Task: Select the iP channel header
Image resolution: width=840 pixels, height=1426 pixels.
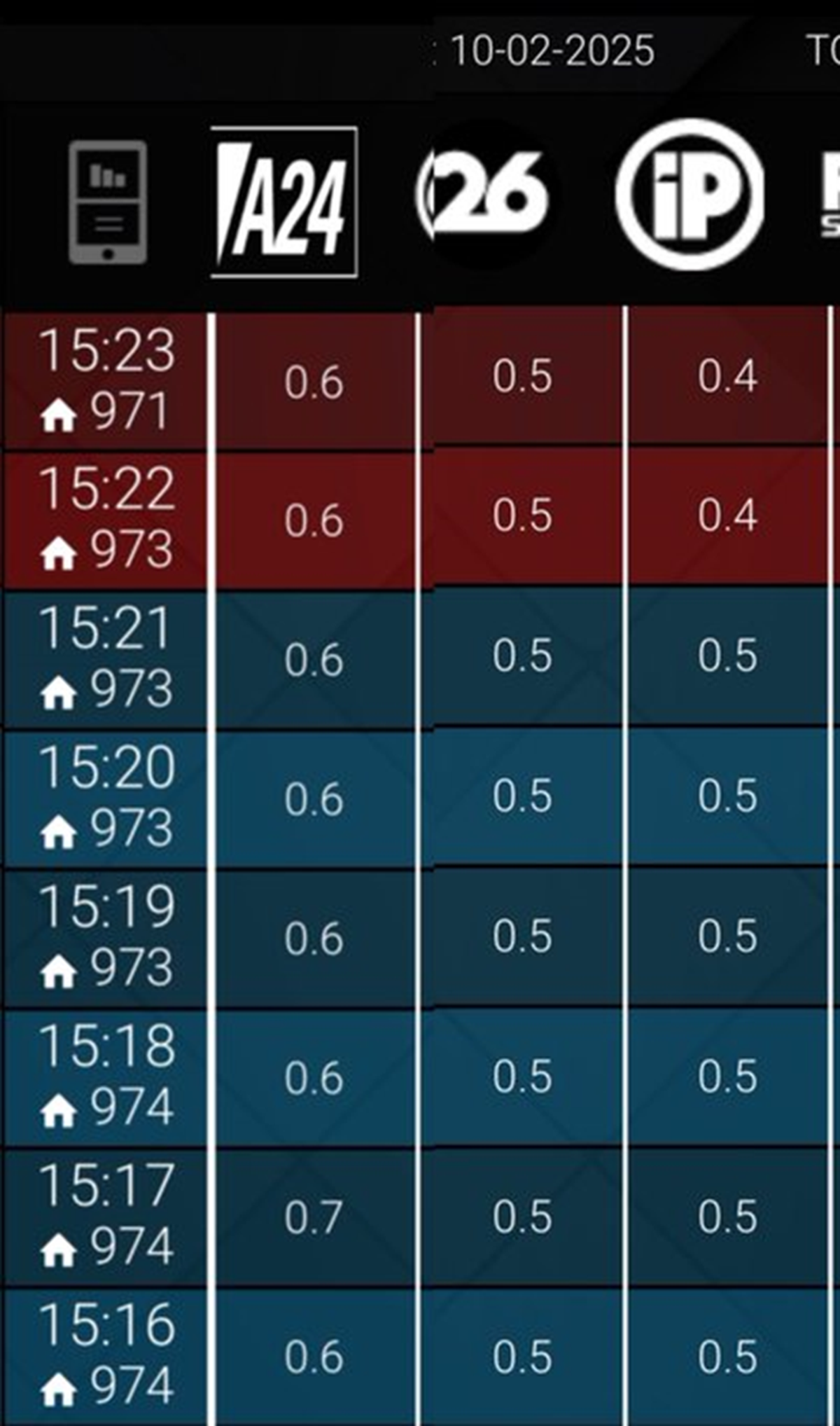Action: click(x=689, y=194)
